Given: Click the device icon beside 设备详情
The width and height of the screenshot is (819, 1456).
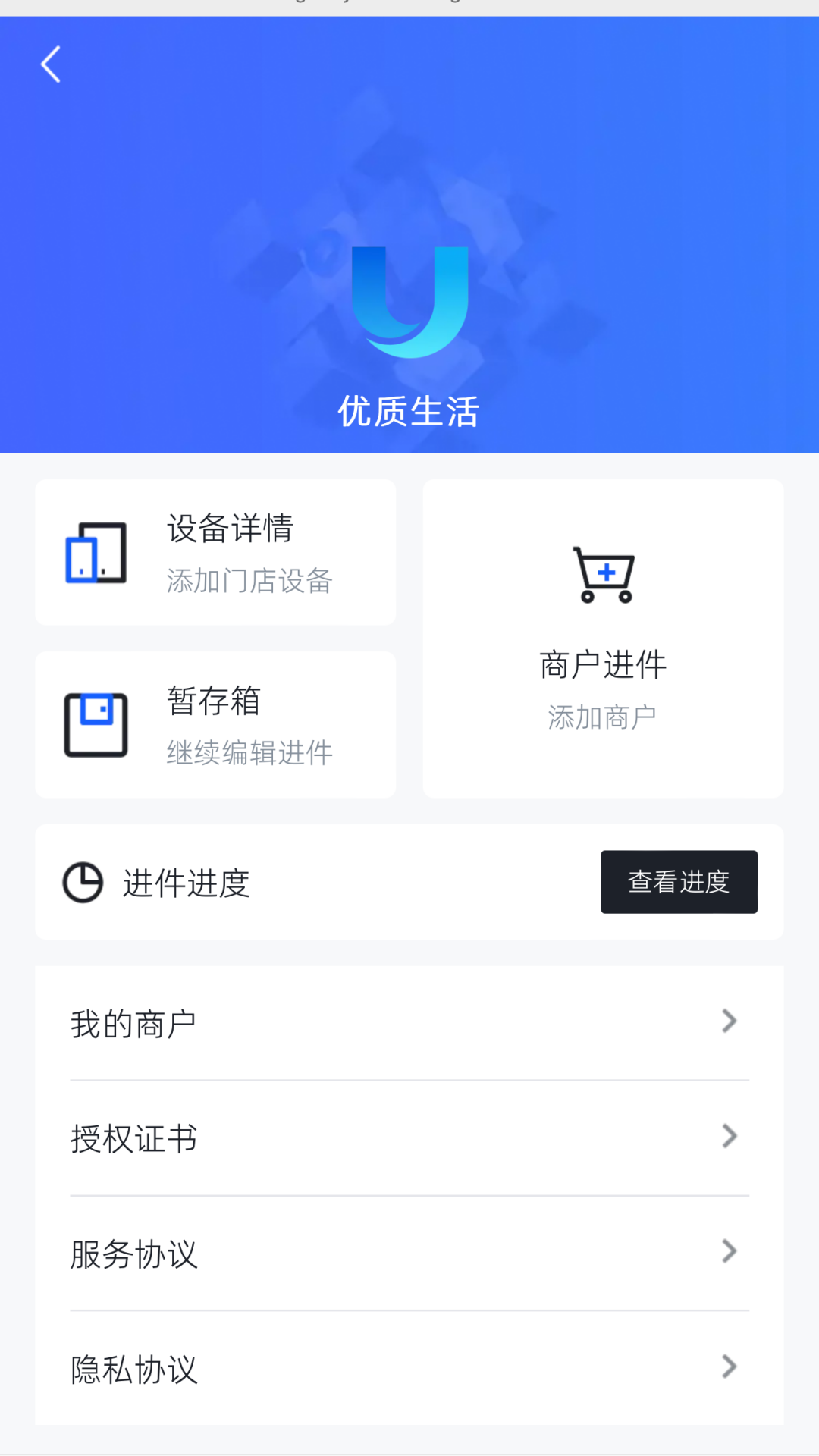Looking at the screenshot, I should pyautogui.click(x=96, y=554).
